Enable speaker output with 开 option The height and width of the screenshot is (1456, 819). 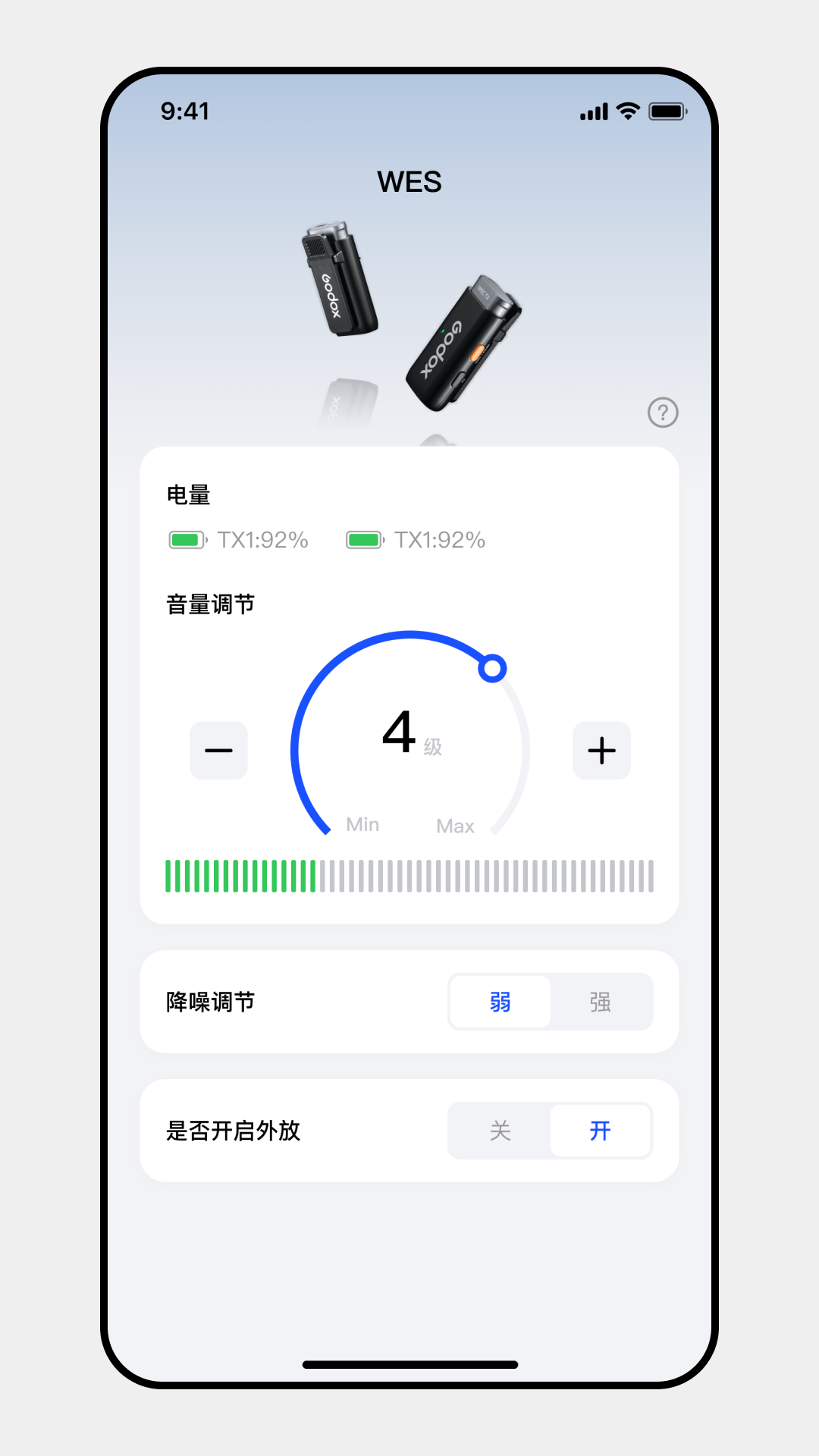601,1130
